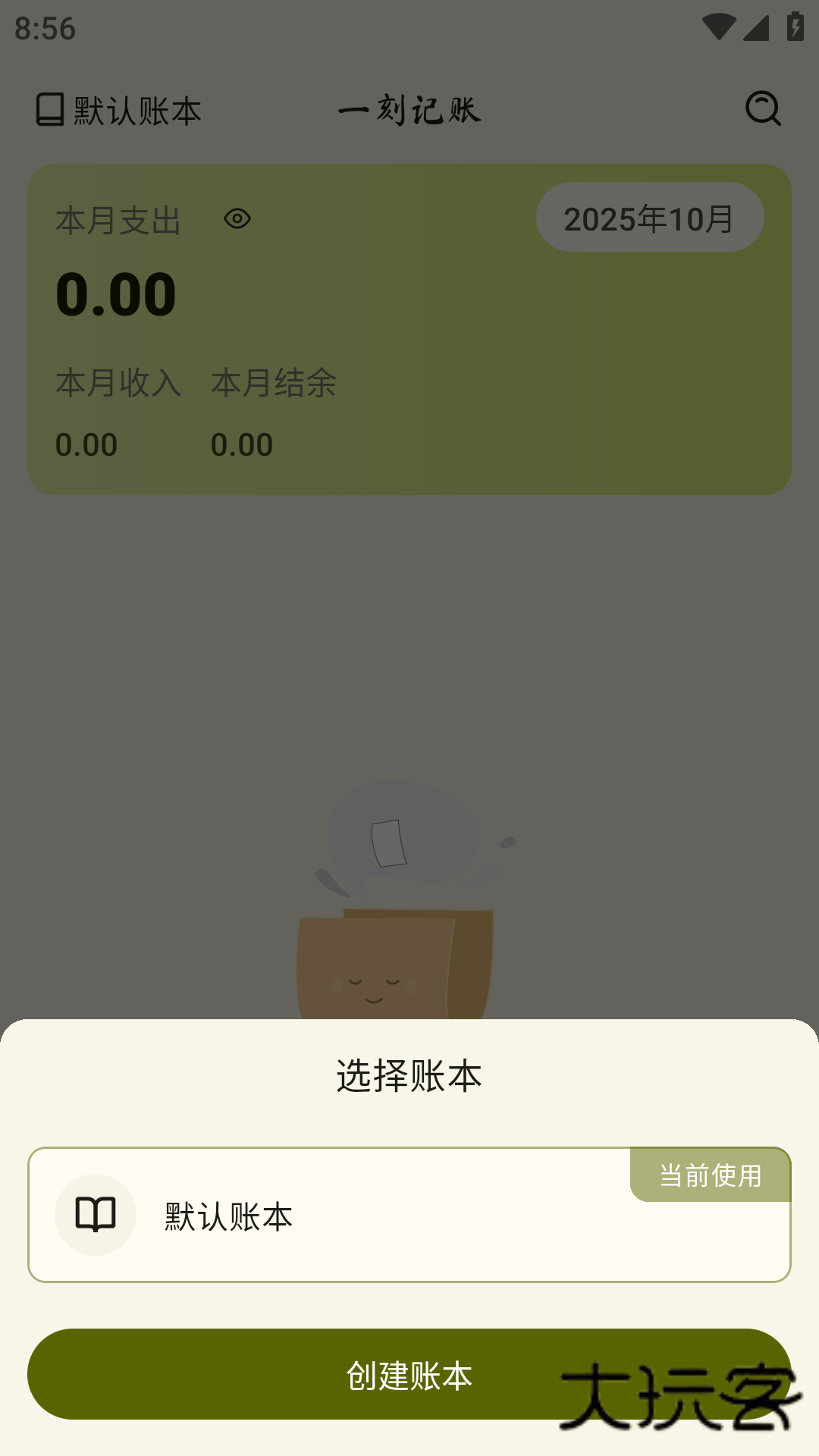
Task: Tap the 本月结余 balance figure
Action: [241, 444]
